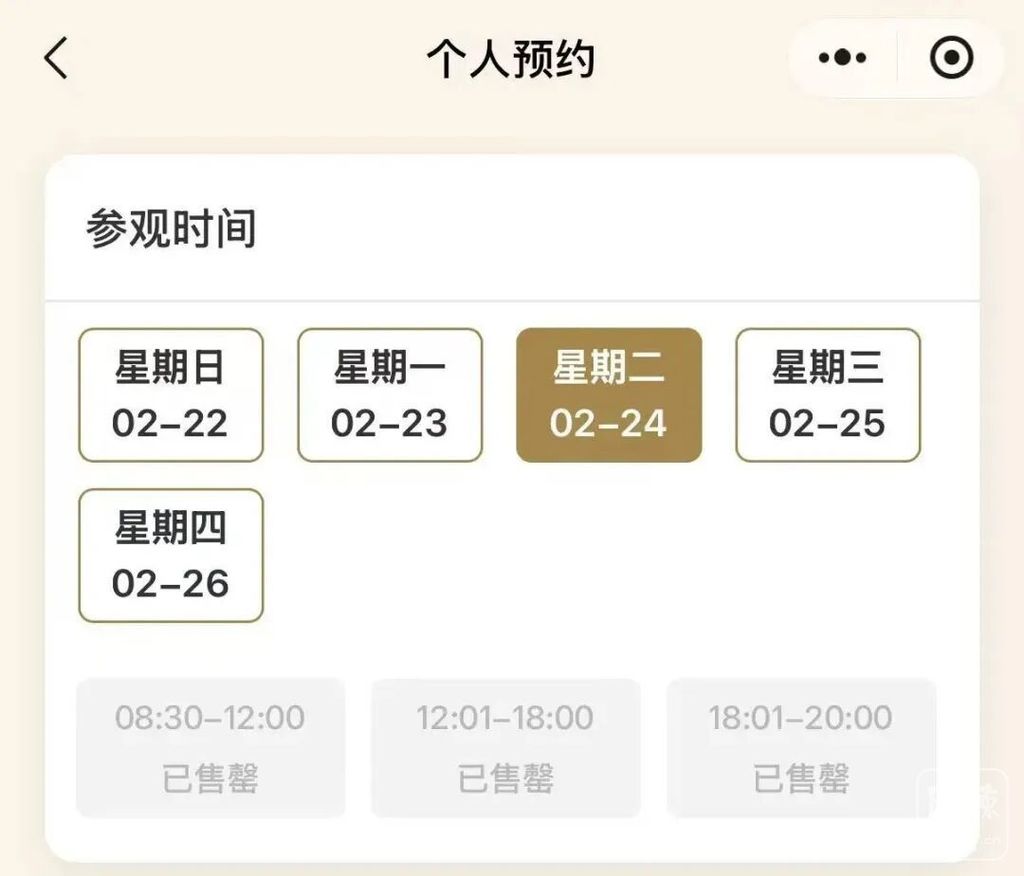Viewport: 1024px width, 876px height.
Task: Open the mini program more-options menu
Action: coord(842,58)
